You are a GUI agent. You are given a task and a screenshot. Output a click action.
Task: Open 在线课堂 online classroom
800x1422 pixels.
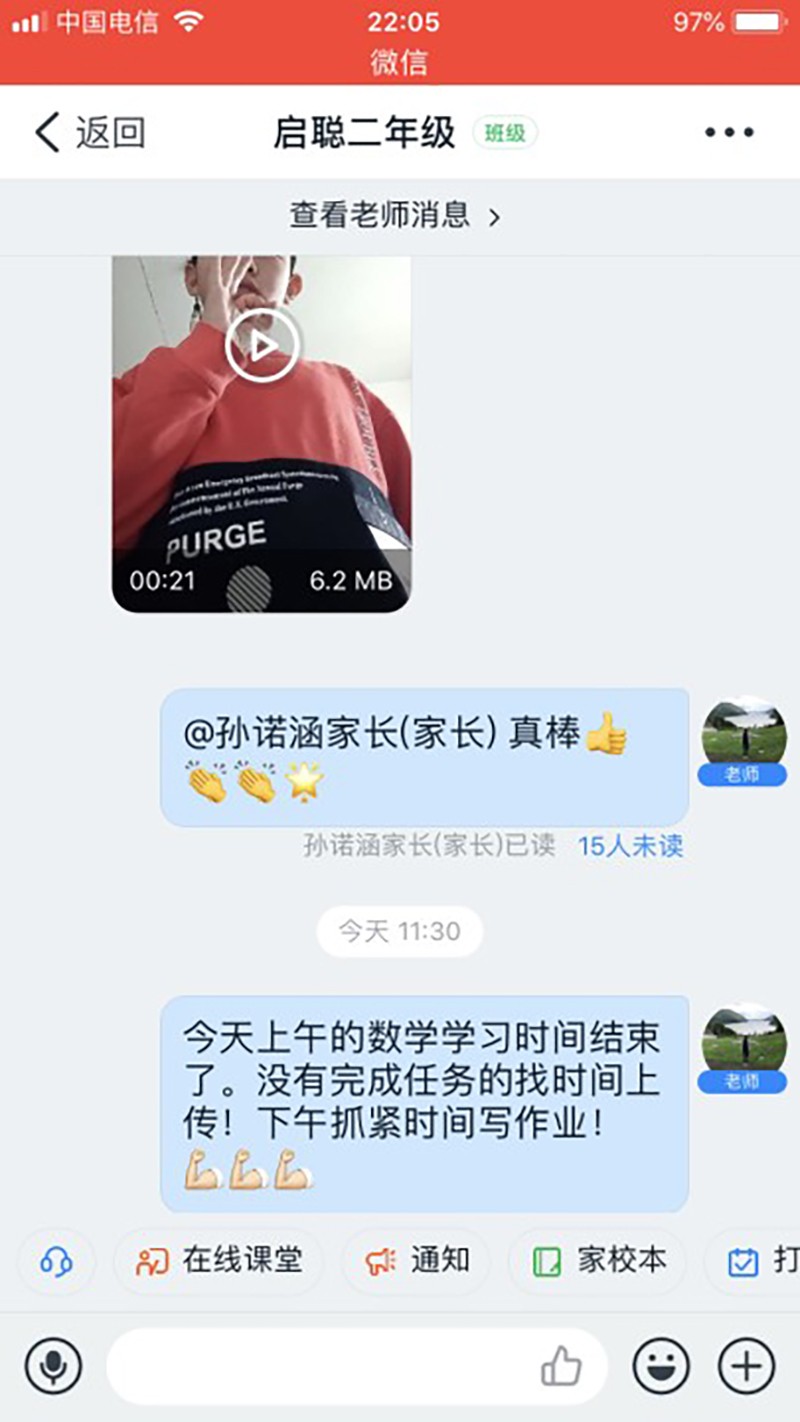point(219,1262)
